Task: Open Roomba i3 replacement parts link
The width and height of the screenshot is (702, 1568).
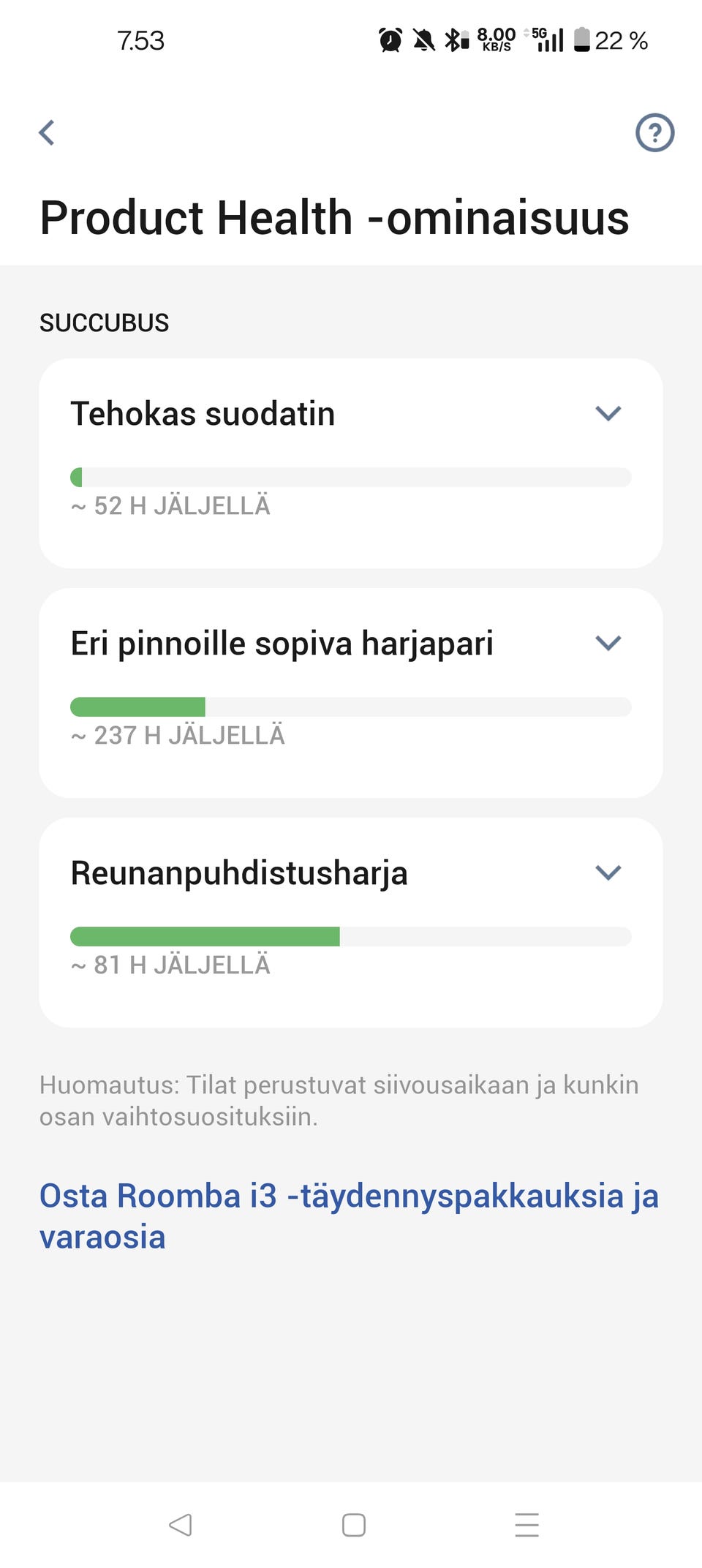Action: pyautogui.click(x=349, y=1210)
